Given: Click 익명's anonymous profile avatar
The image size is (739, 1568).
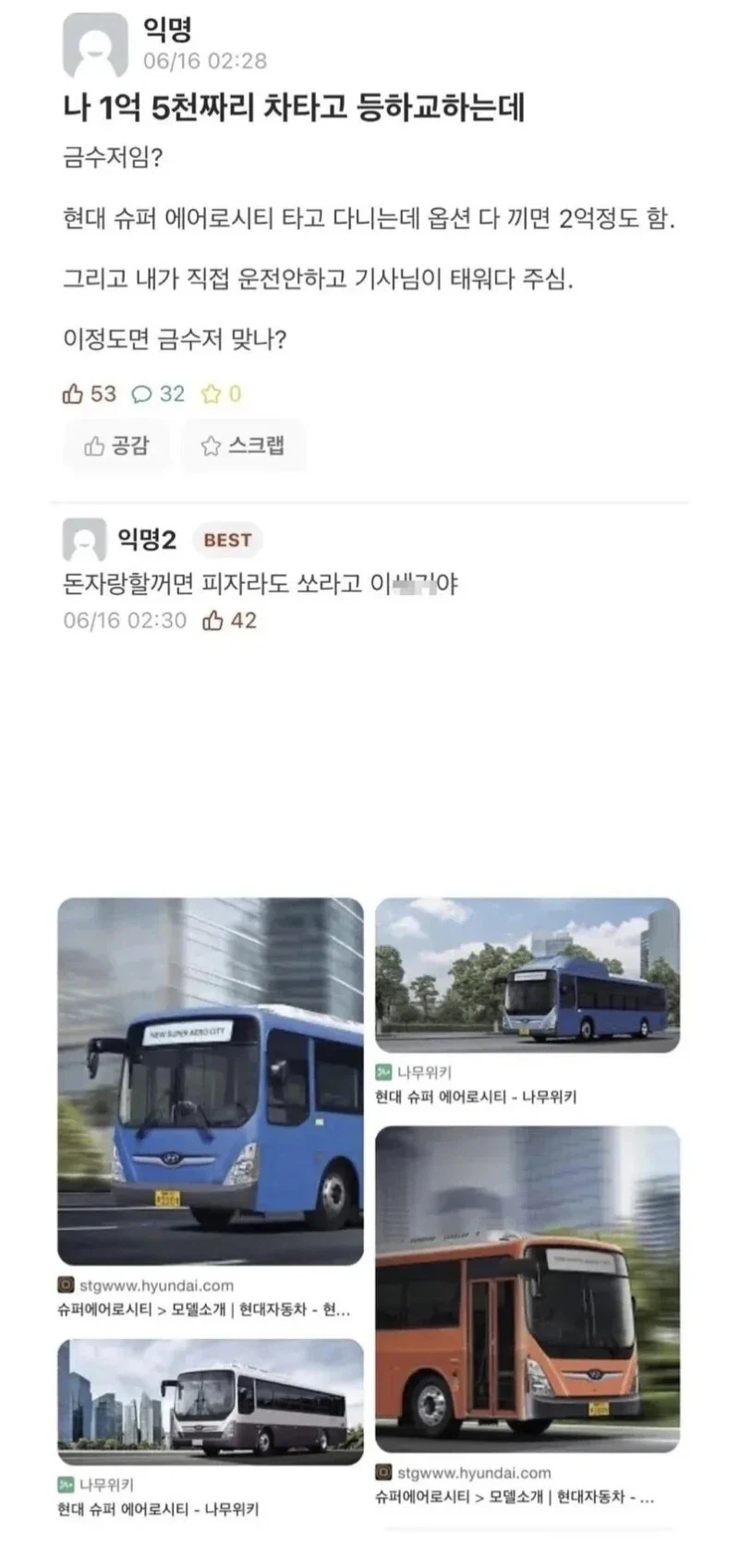Looking at the screenshot, I should click(92, 44).
